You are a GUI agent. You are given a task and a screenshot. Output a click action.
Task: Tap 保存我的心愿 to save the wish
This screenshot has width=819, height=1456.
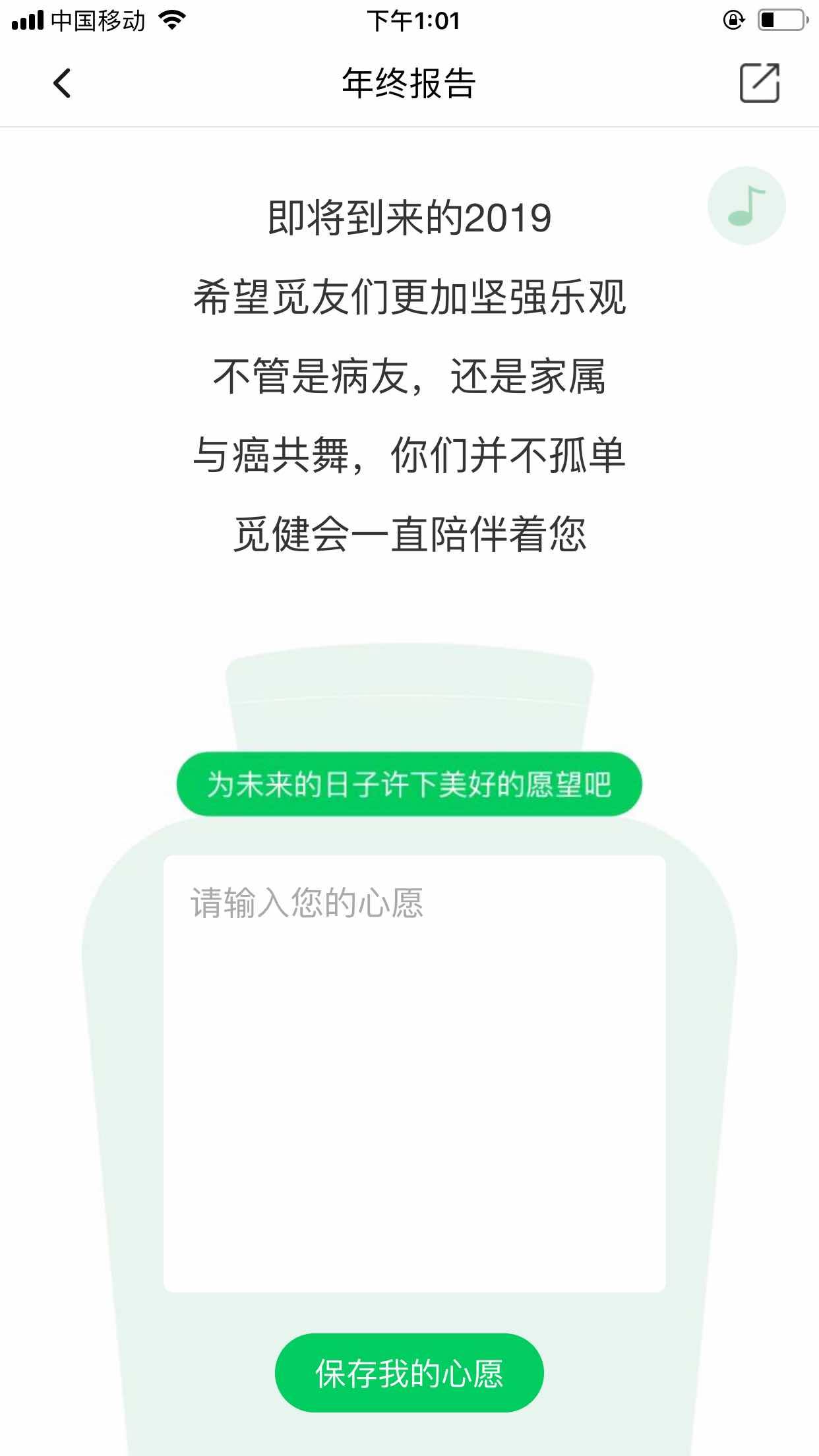coord(409,1373)
